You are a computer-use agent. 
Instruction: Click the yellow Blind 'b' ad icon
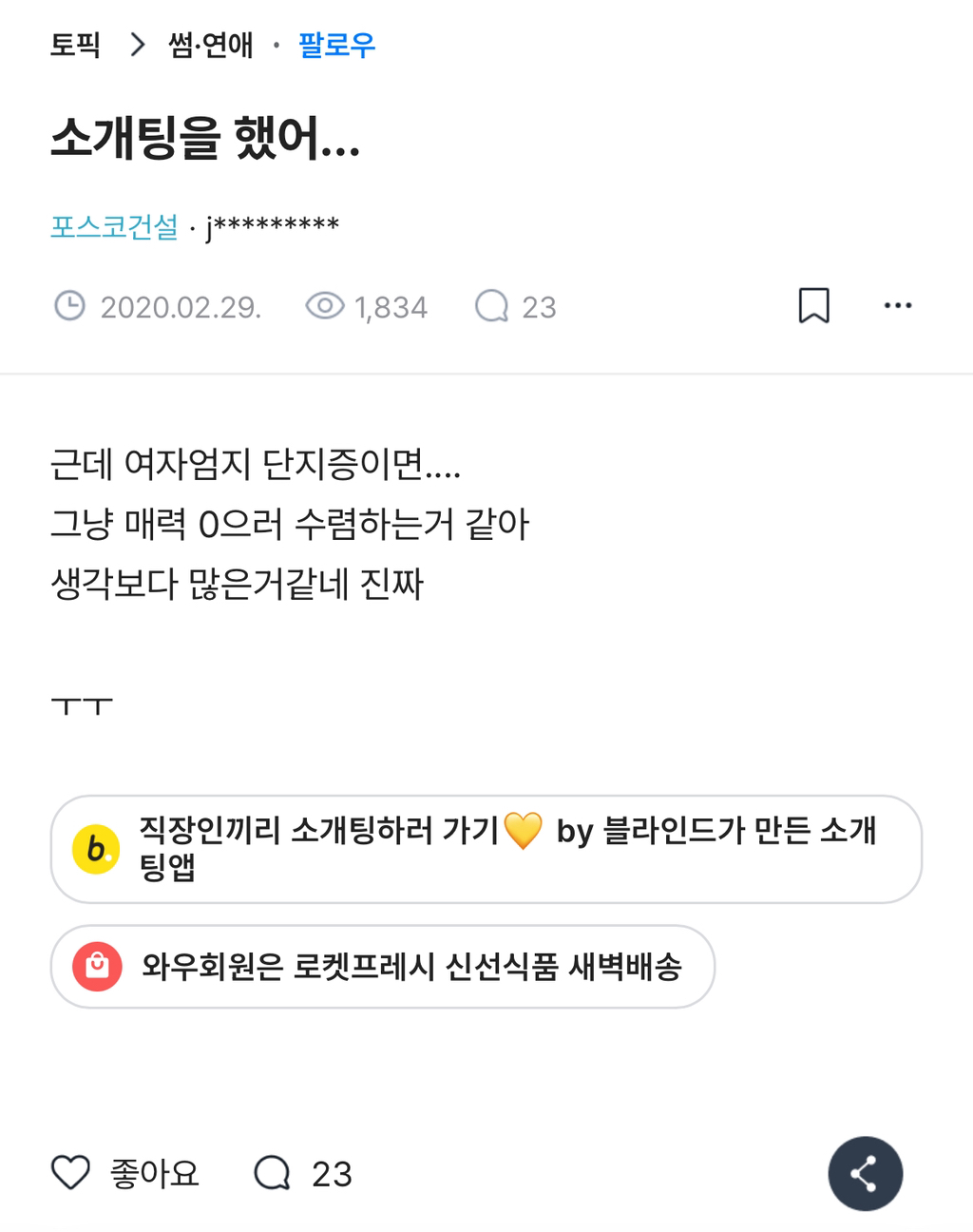96,849
